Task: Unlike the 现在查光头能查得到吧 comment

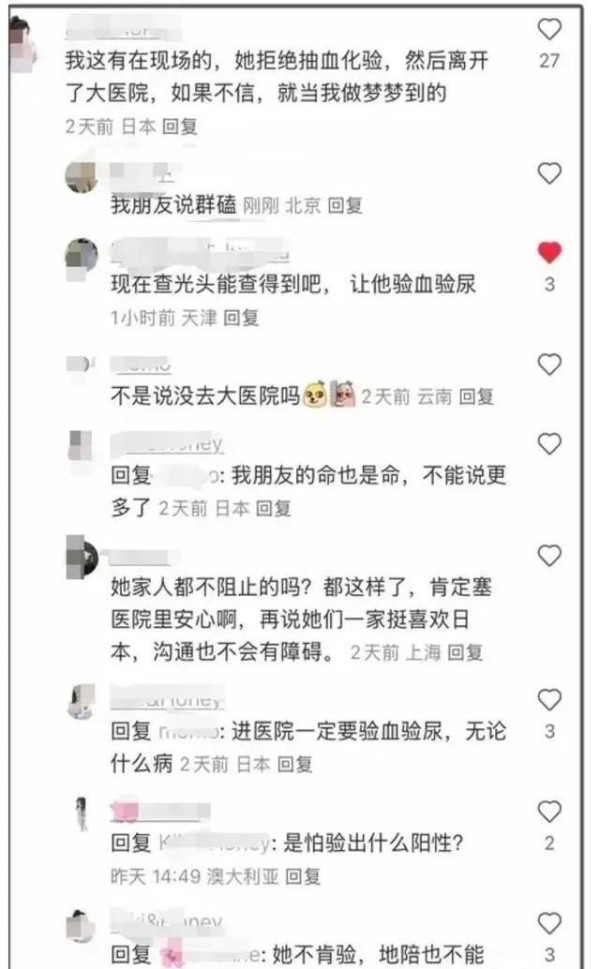Action: pos(549,253)
